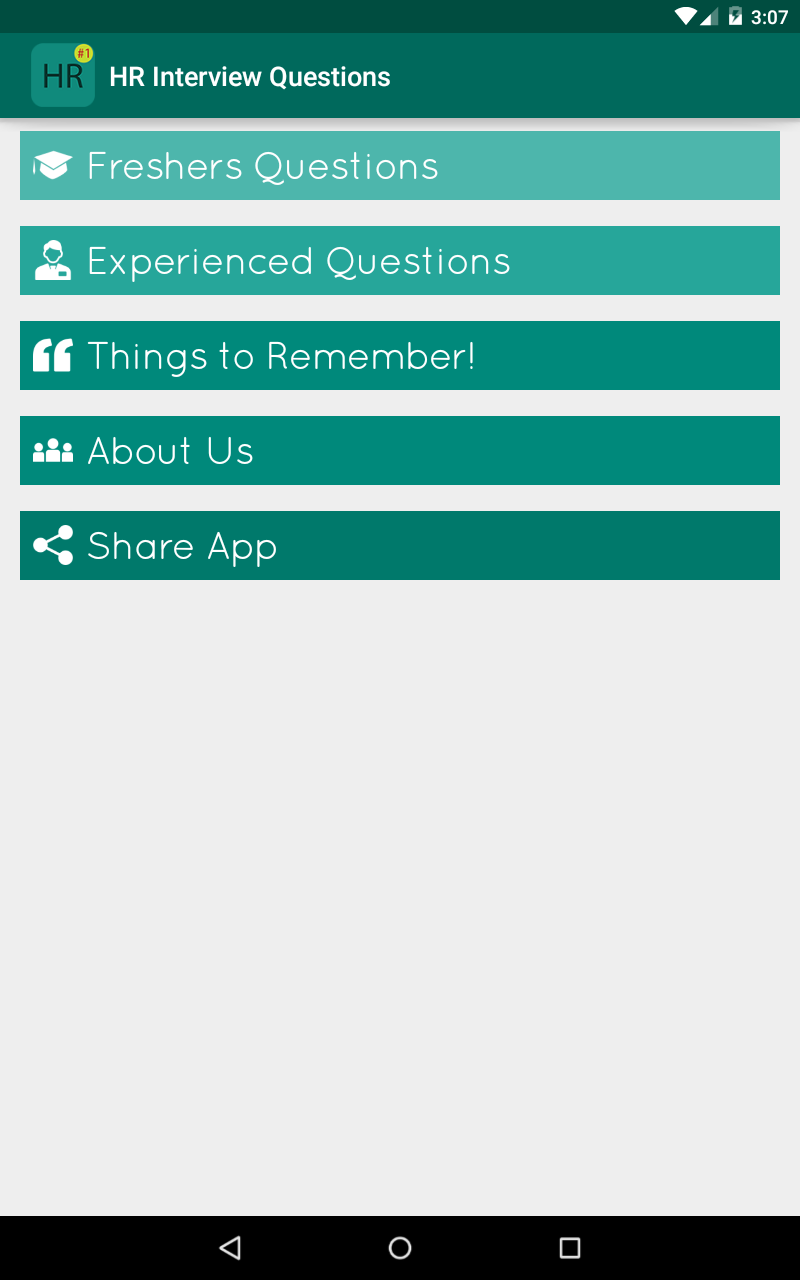Tap the system home button

pyautogui.click(x=400, y=1247)
